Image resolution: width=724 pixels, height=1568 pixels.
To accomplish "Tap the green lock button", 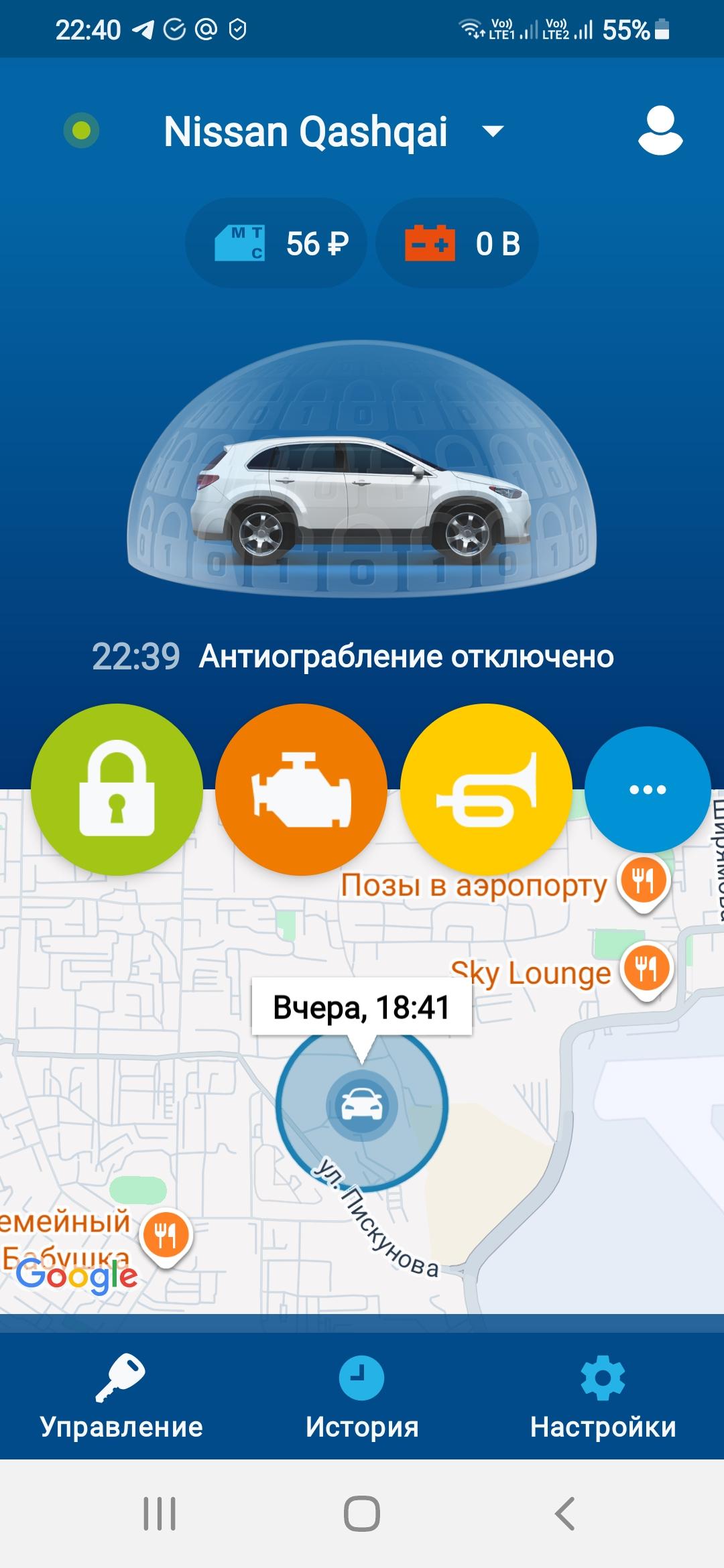I will [x=117, y=789].
